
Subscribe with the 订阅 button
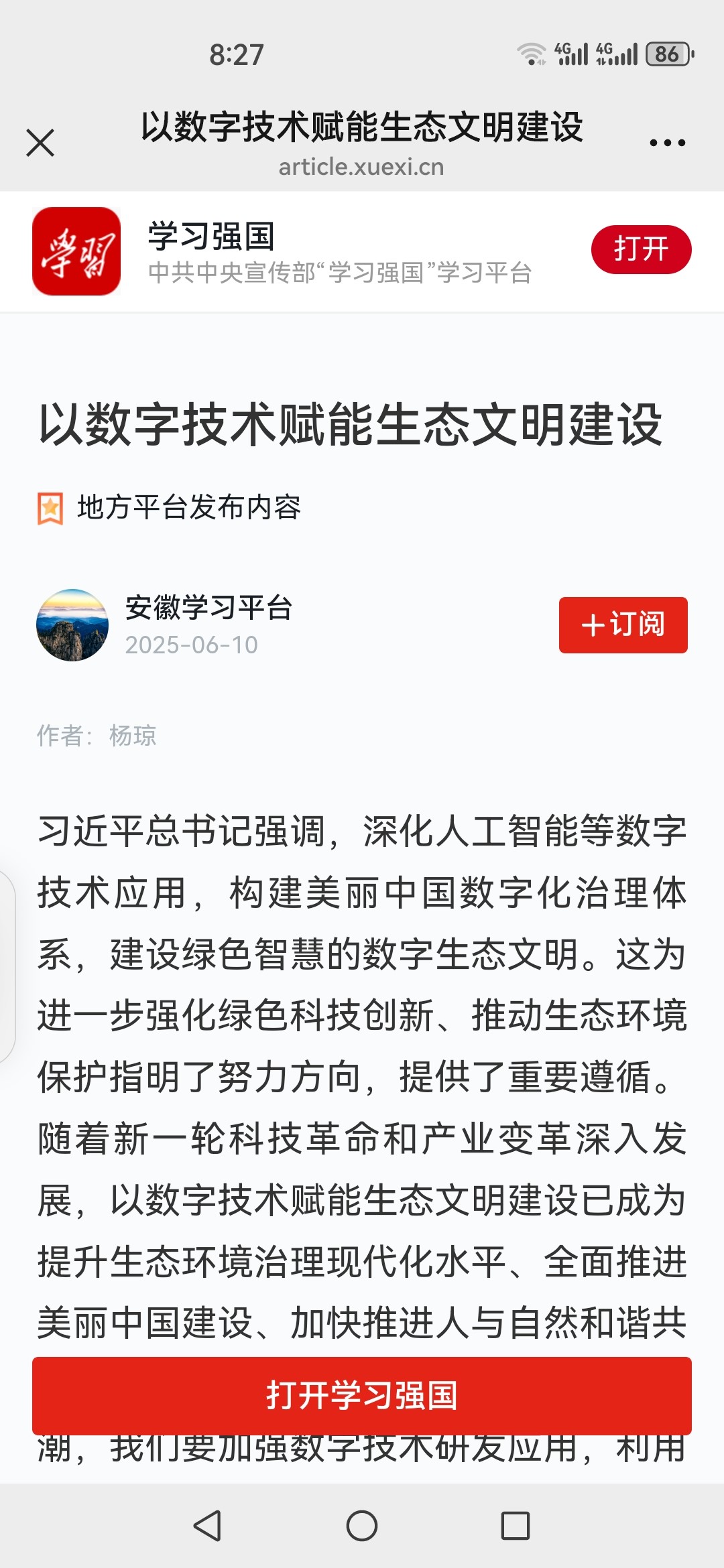(x=623, y=625)
